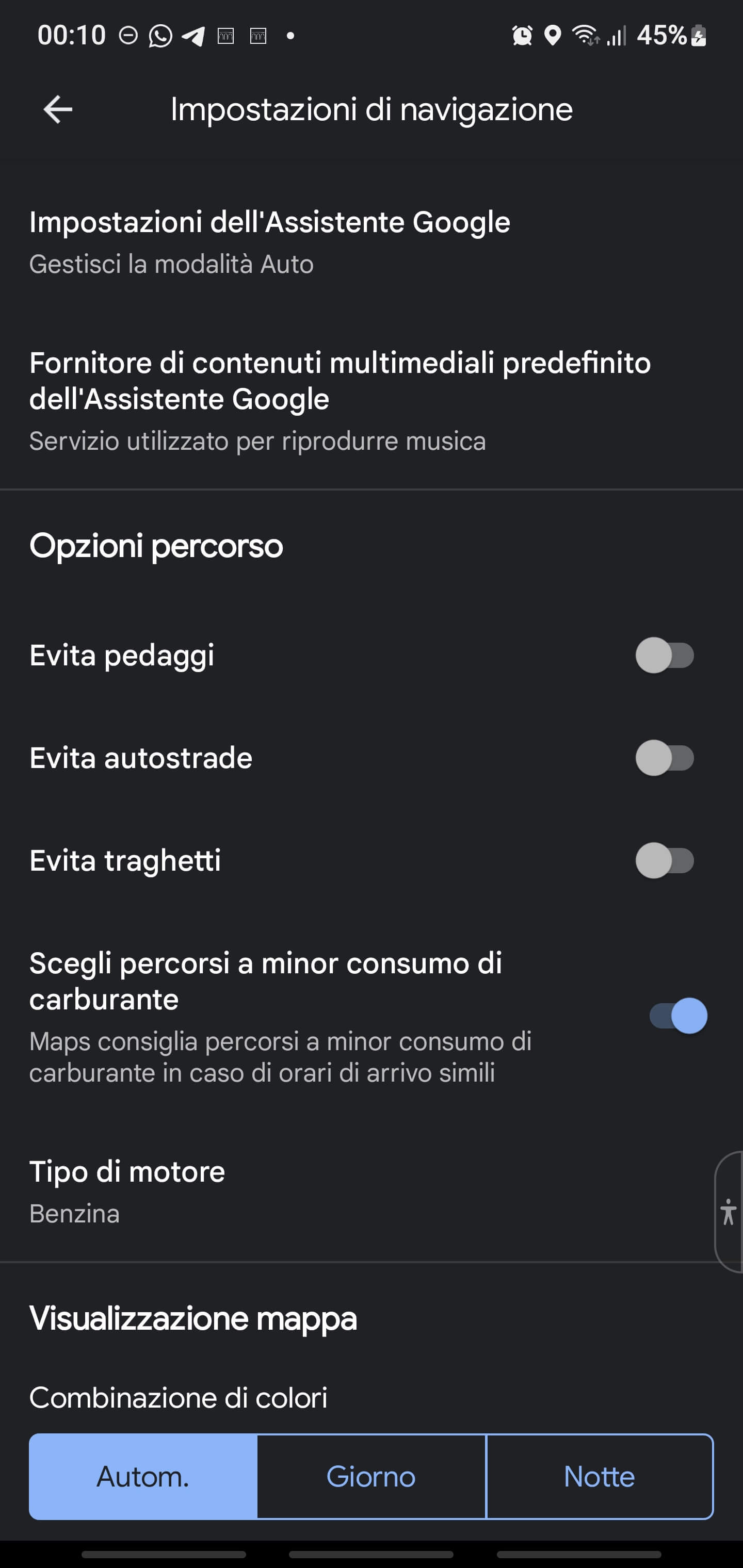Go back from navigation settings
The image size is (743, 1568).
[x=58, y=109]
